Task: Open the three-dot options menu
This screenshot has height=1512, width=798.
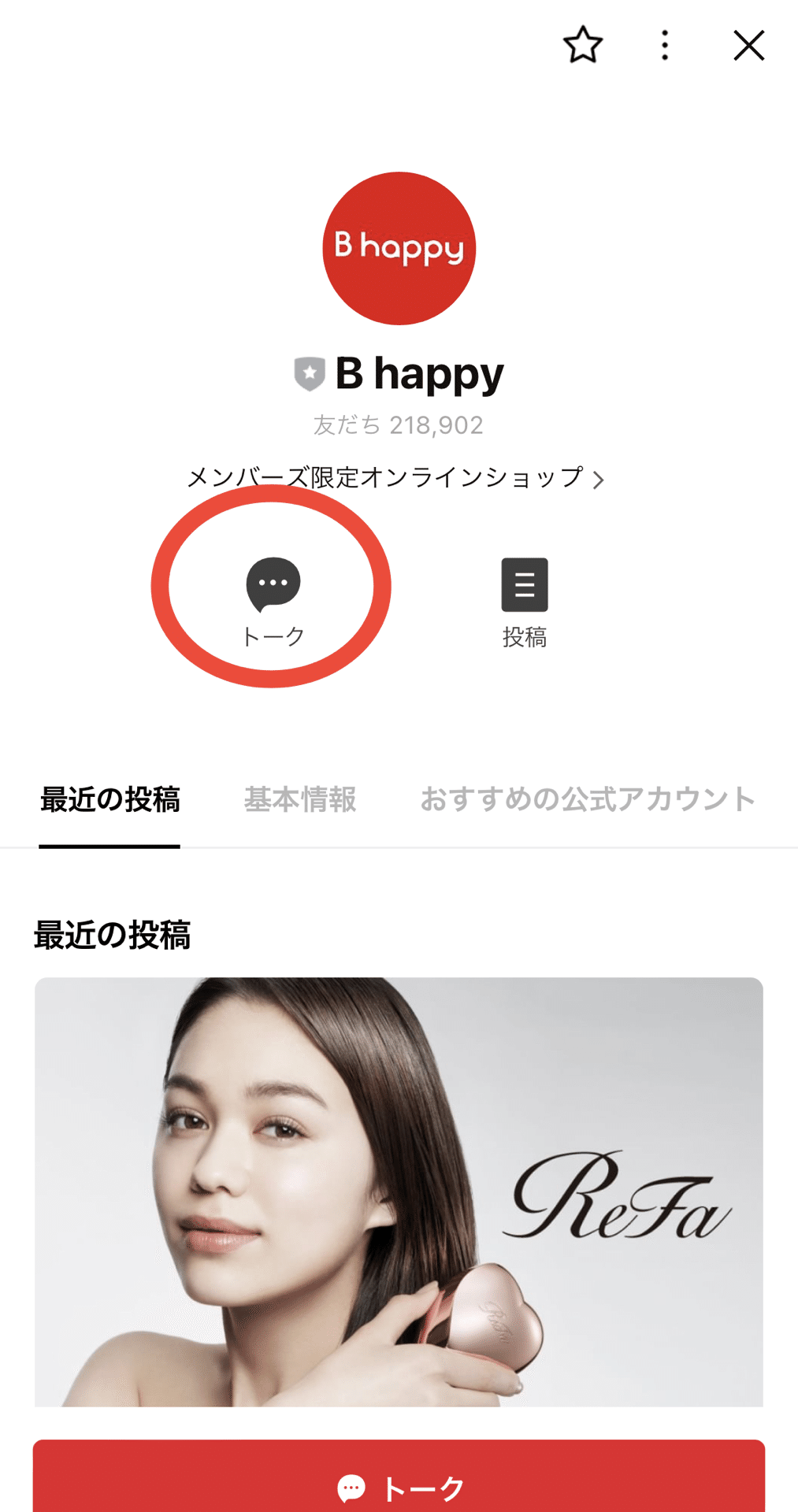Action: click(x=664, y=45)
